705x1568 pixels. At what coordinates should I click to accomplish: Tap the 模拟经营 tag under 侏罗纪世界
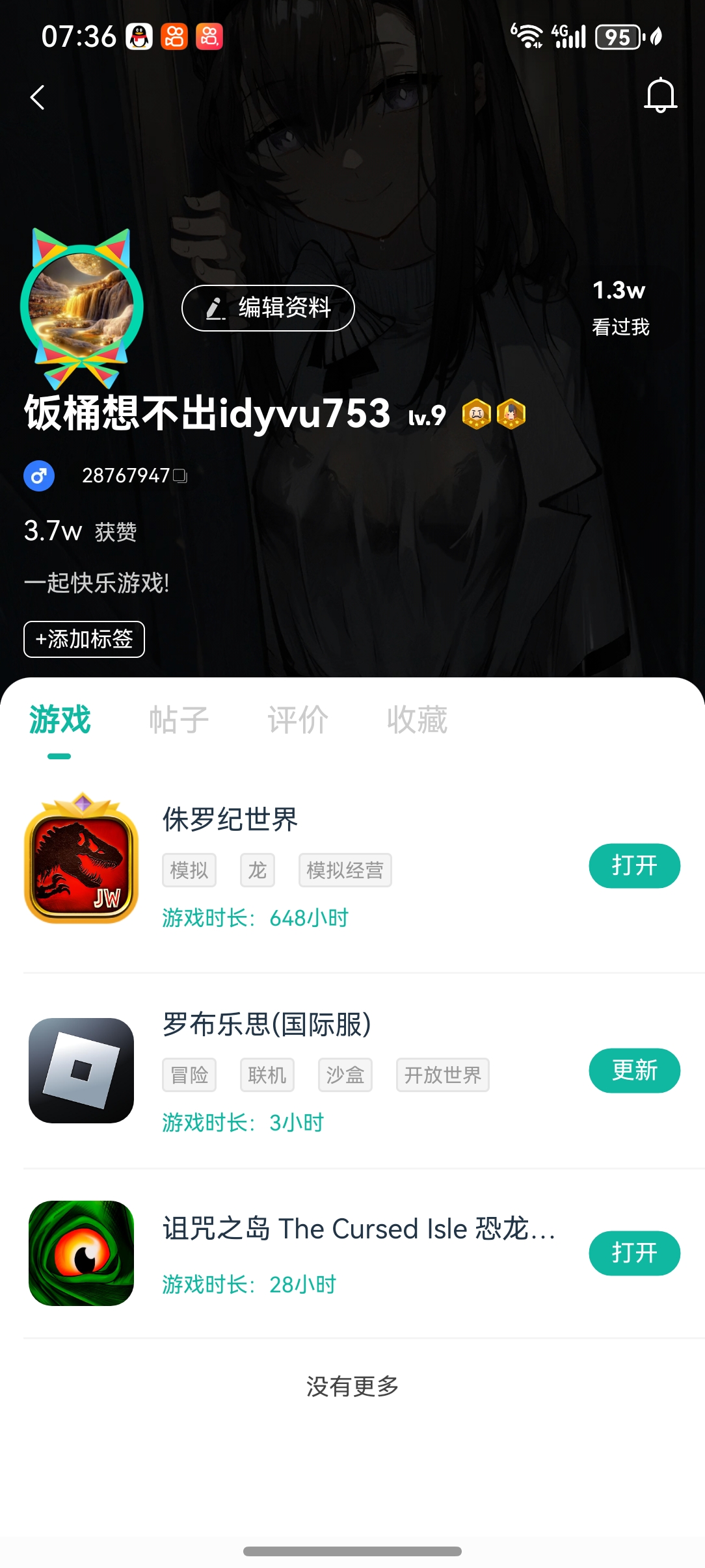[x=345, y=870]
